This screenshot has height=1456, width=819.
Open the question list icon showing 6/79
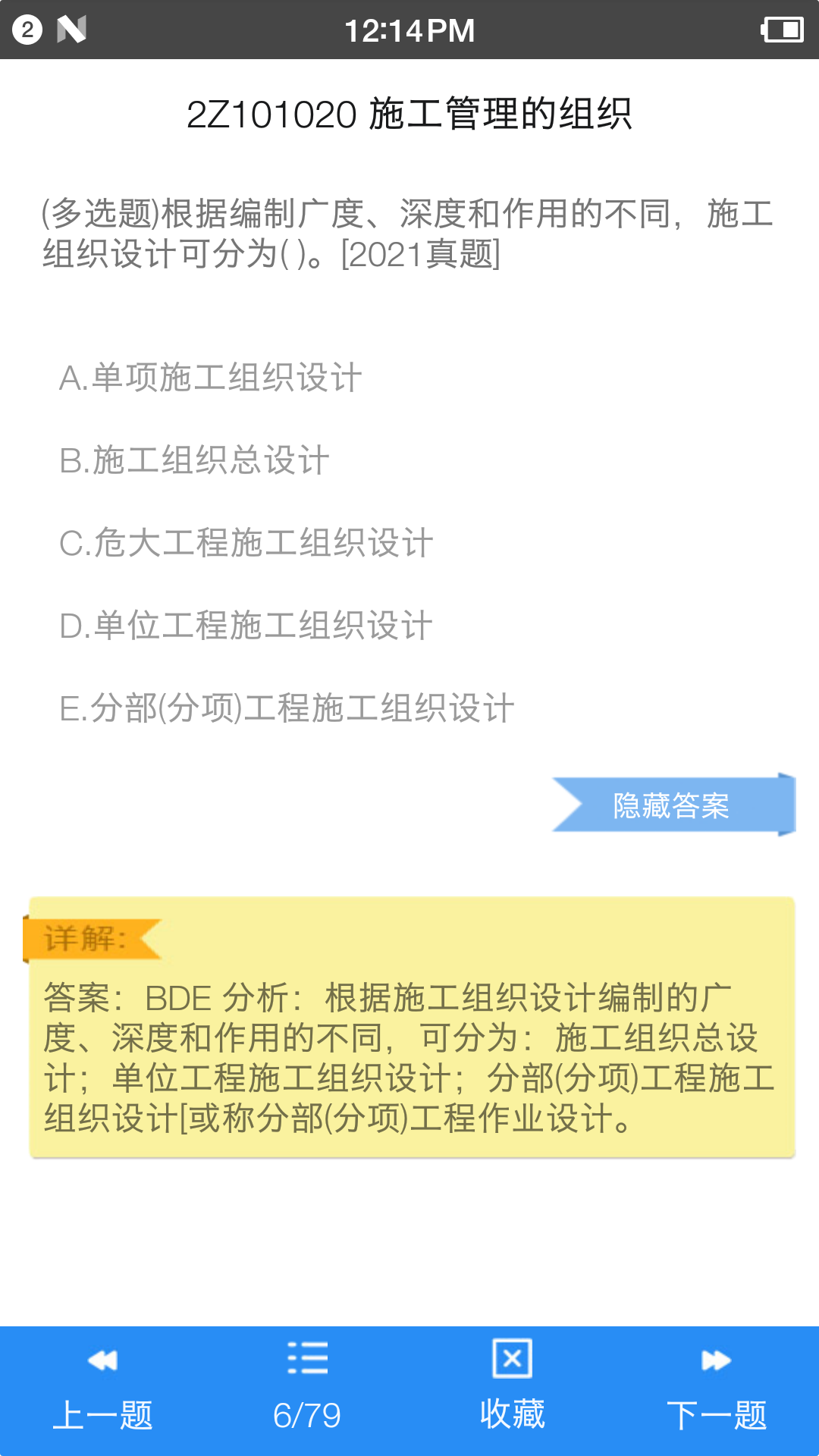click(307, 1357)
